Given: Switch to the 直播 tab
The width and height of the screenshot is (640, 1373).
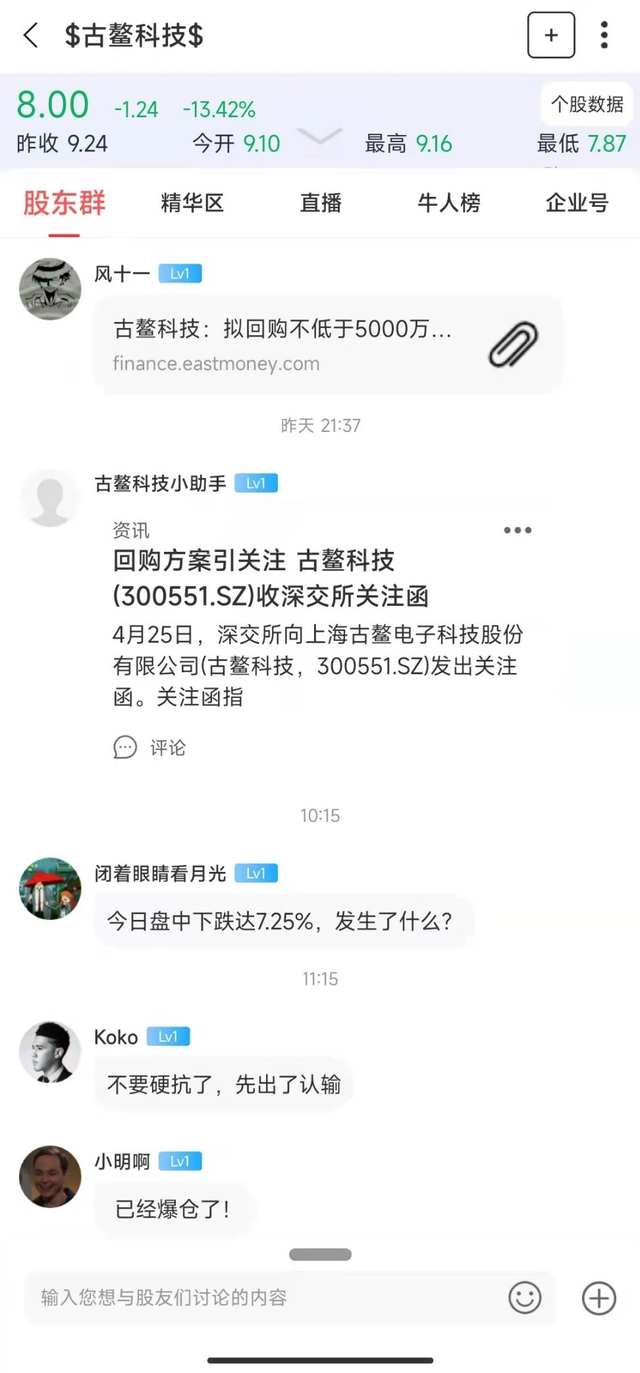Looking at the screenshot, I should 321,203.
